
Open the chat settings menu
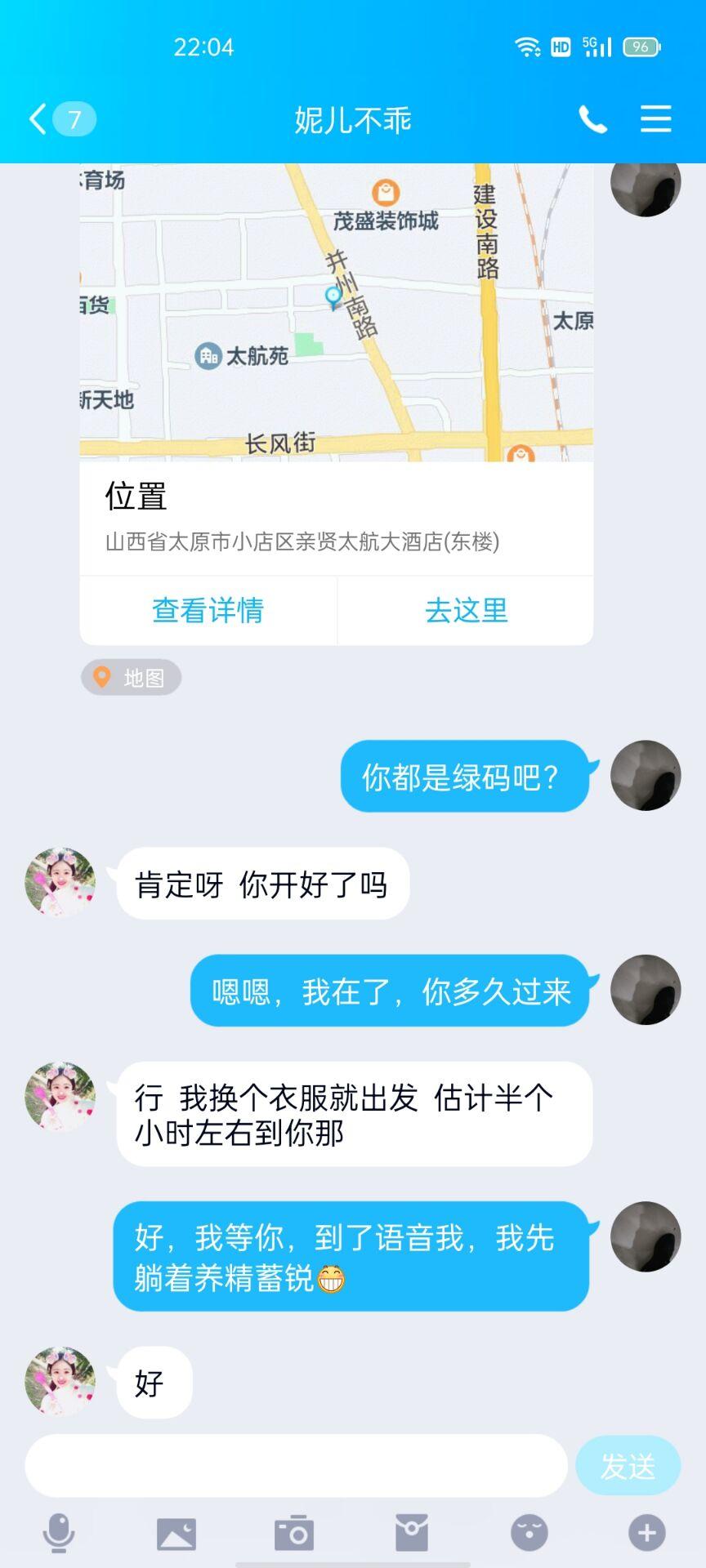tap(655, 119)
